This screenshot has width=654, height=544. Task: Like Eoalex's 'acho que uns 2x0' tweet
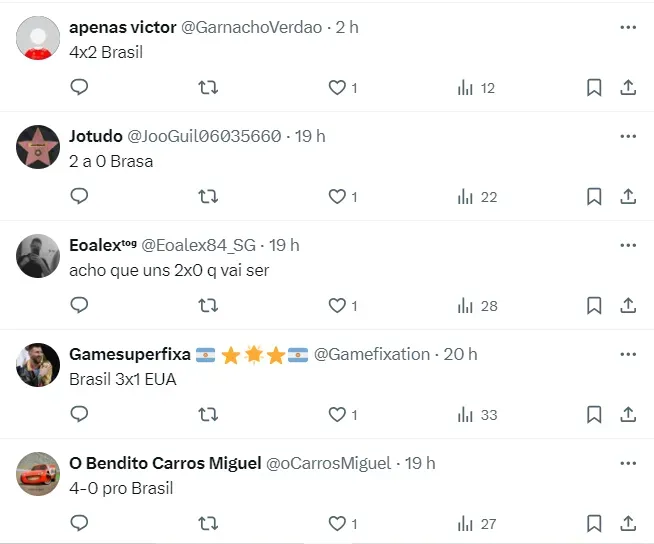(x=337, y=306)
